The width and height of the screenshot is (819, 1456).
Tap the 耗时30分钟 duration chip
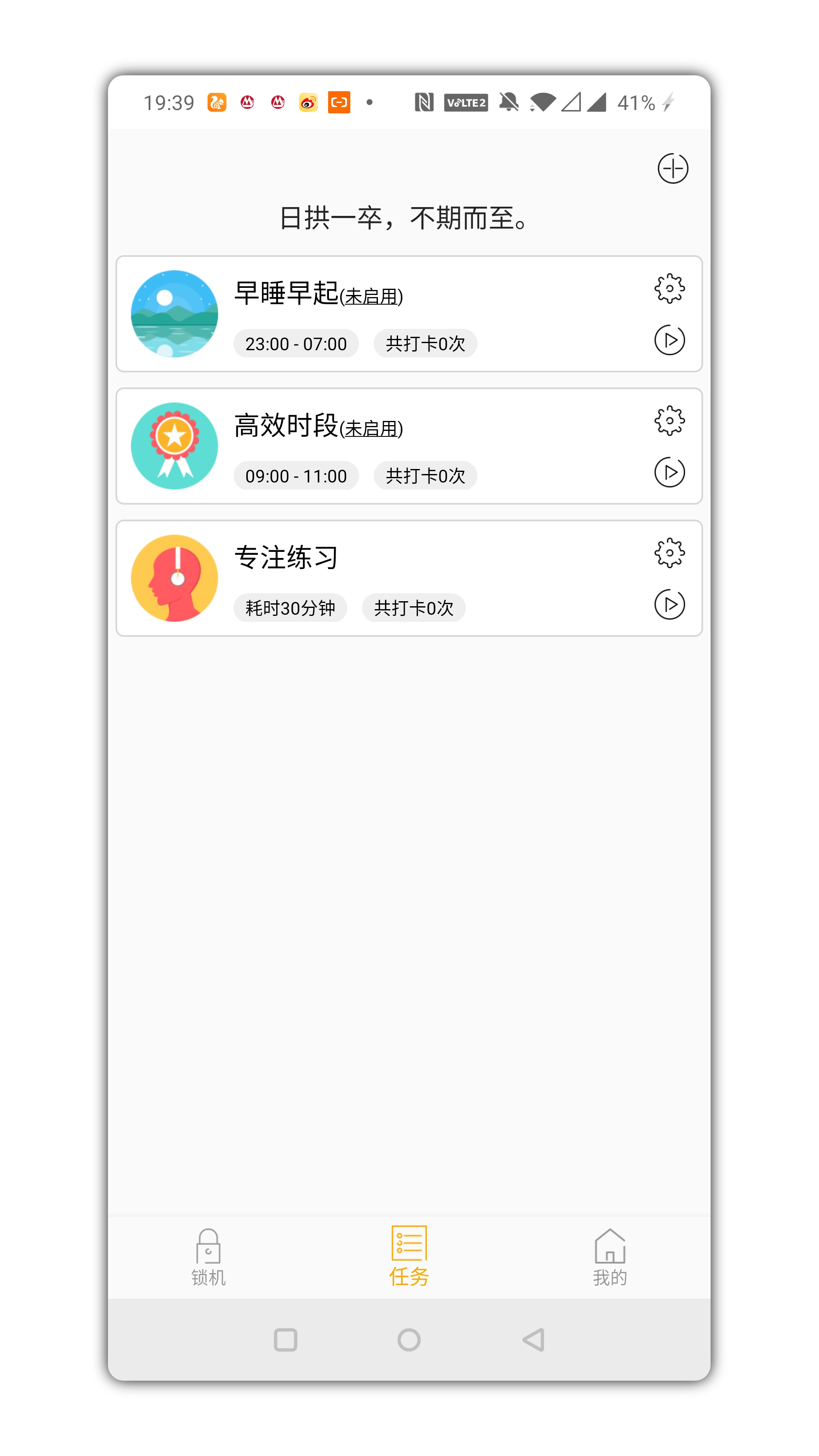(x=290, y=608)
